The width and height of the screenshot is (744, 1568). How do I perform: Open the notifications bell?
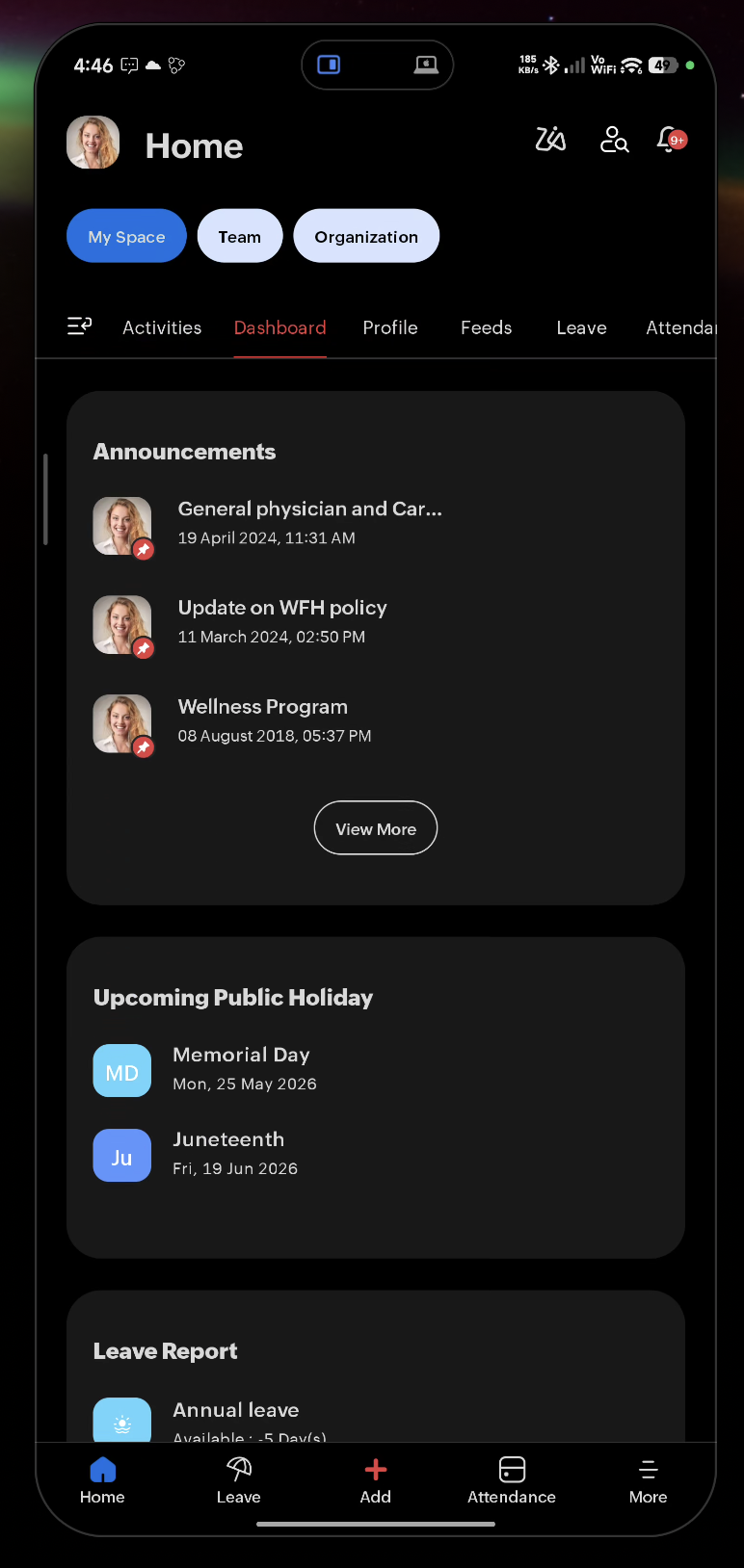coord(670,141)
